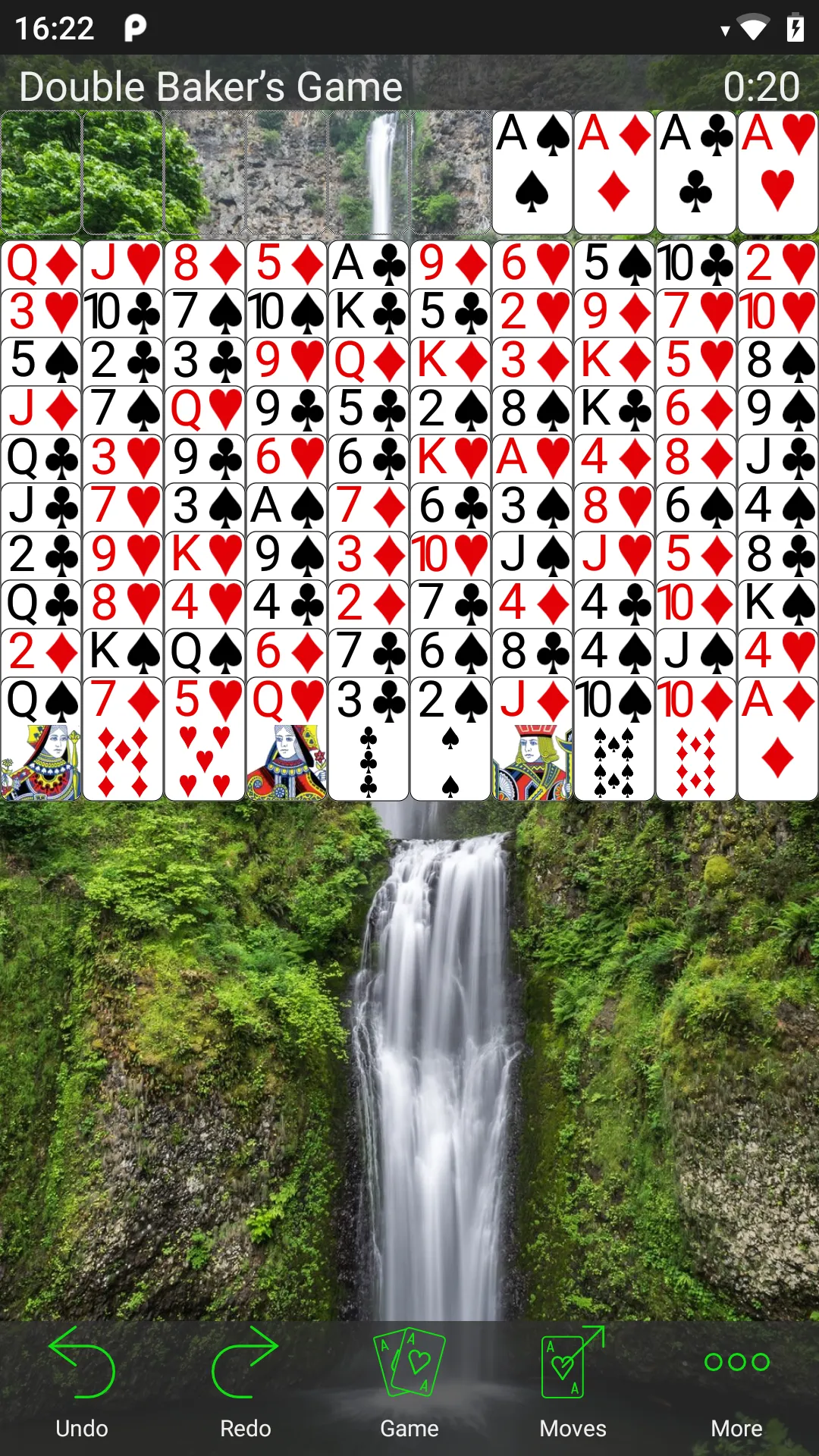The width and height of the screenshot is (819, 1456).
Task: Select the 7 of diamonds bottom card
Action: [x=123, y=739]
